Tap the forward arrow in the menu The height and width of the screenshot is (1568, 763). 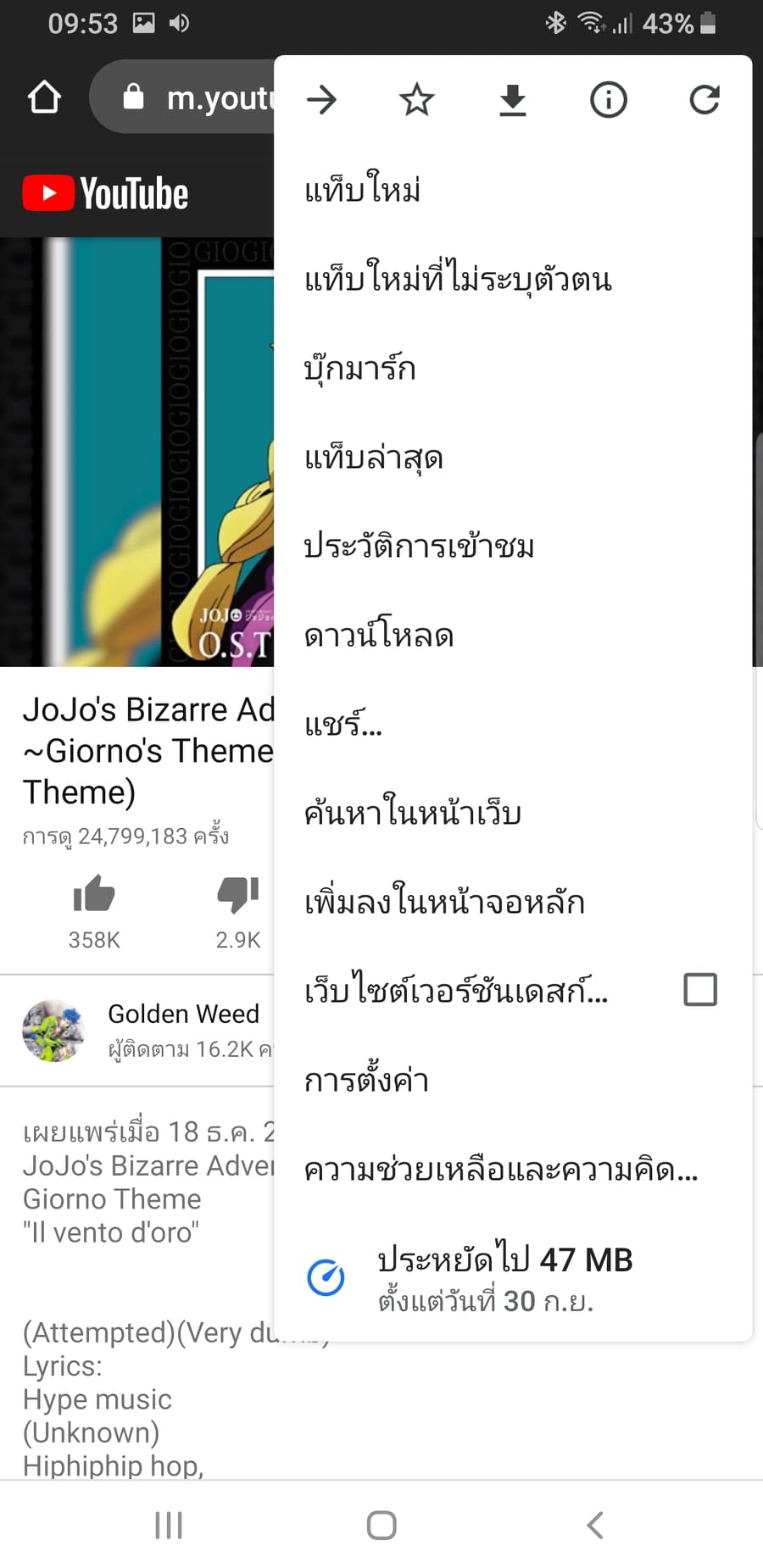(322, 100)
